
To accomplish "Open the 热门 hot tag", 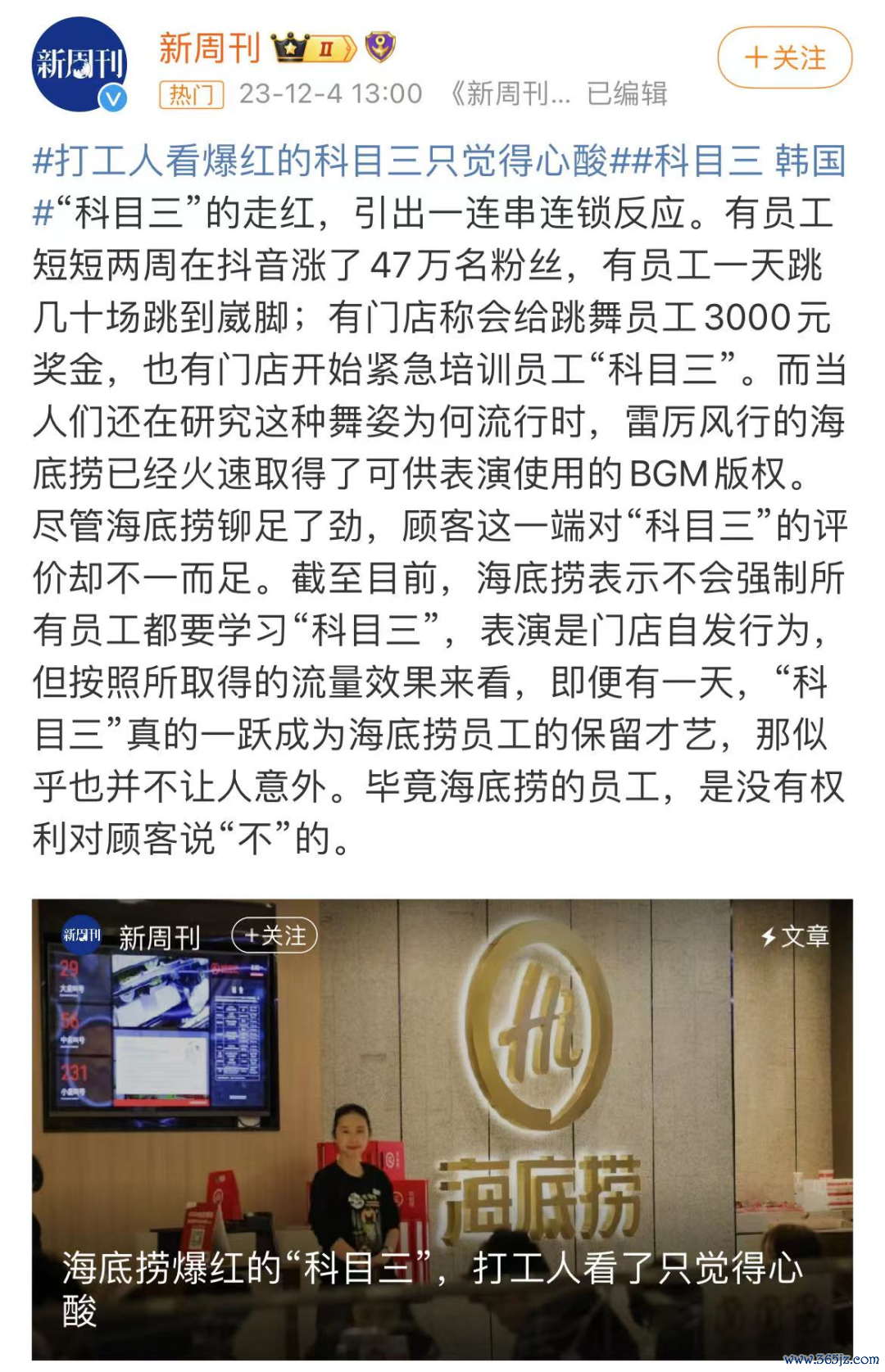I will pos(191,95).
